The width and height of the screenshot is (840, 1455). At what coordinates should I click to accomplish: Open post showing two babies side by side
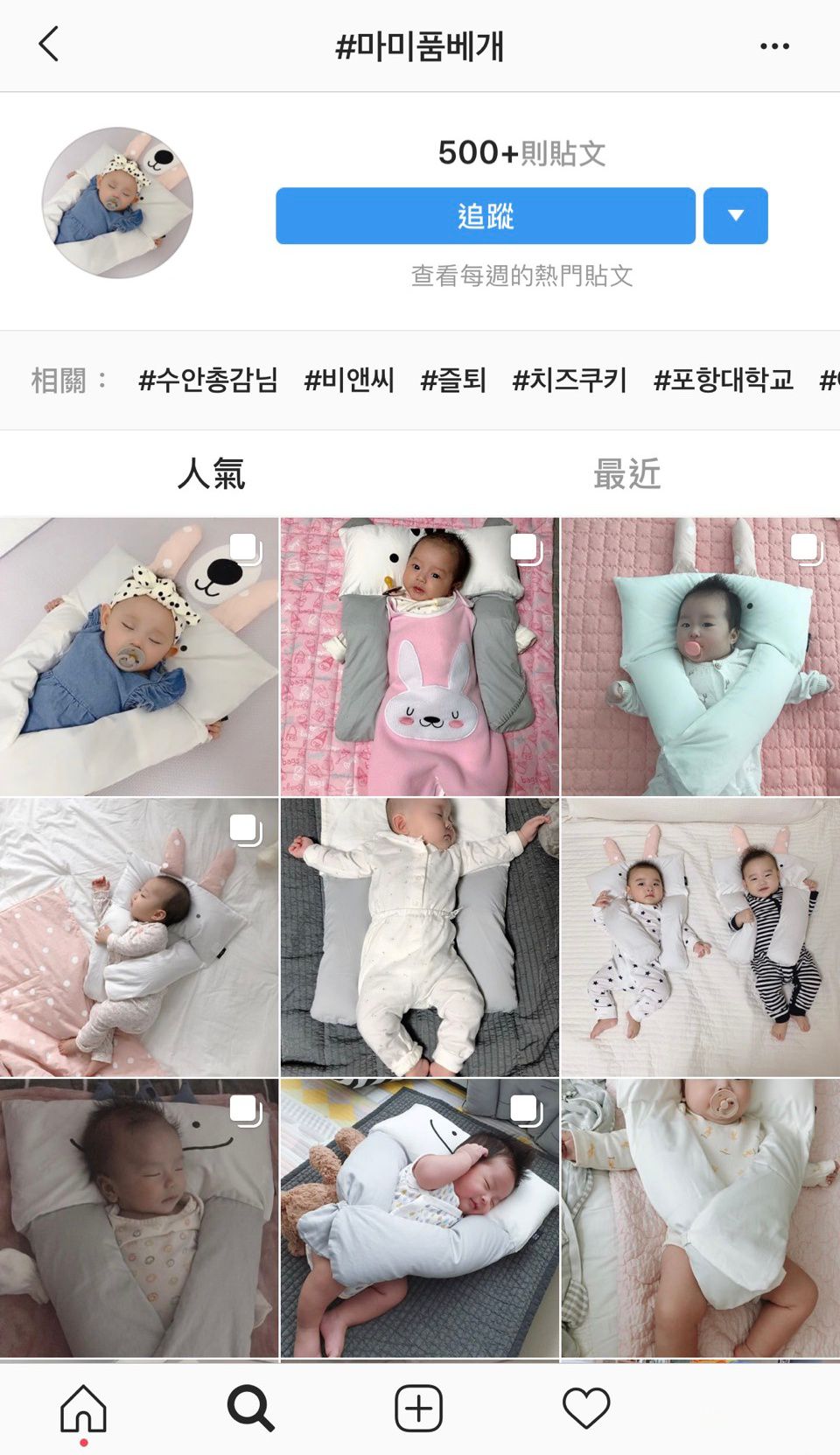[701, 937]
